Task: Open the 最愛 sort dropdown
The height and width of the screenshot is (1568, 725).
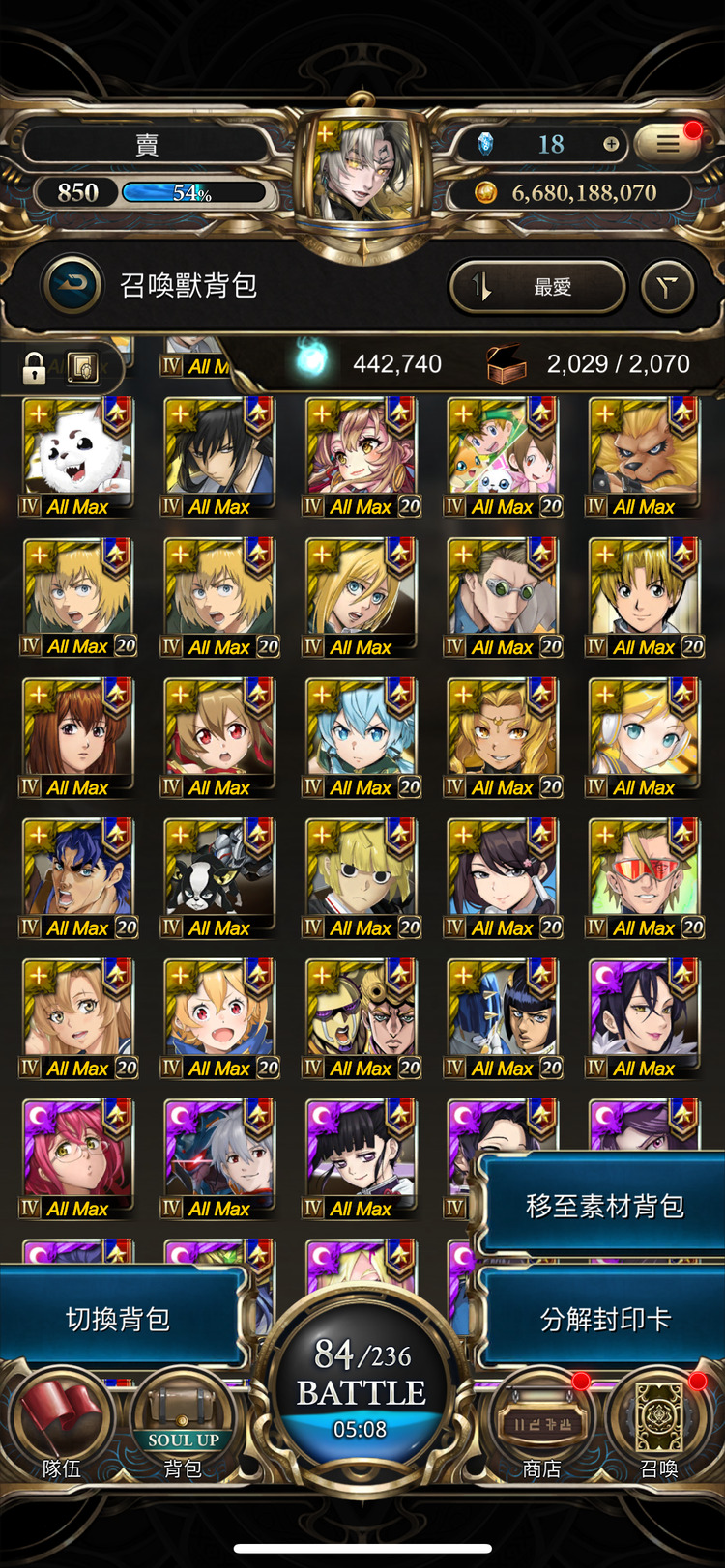Action: tap(537, 286)
